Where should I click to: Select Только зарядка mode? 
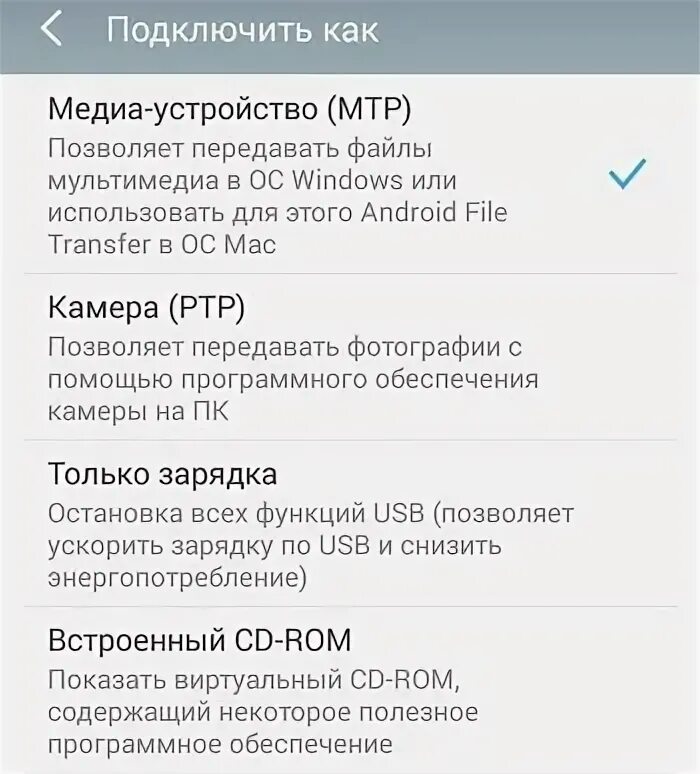[x=300, y=523]
